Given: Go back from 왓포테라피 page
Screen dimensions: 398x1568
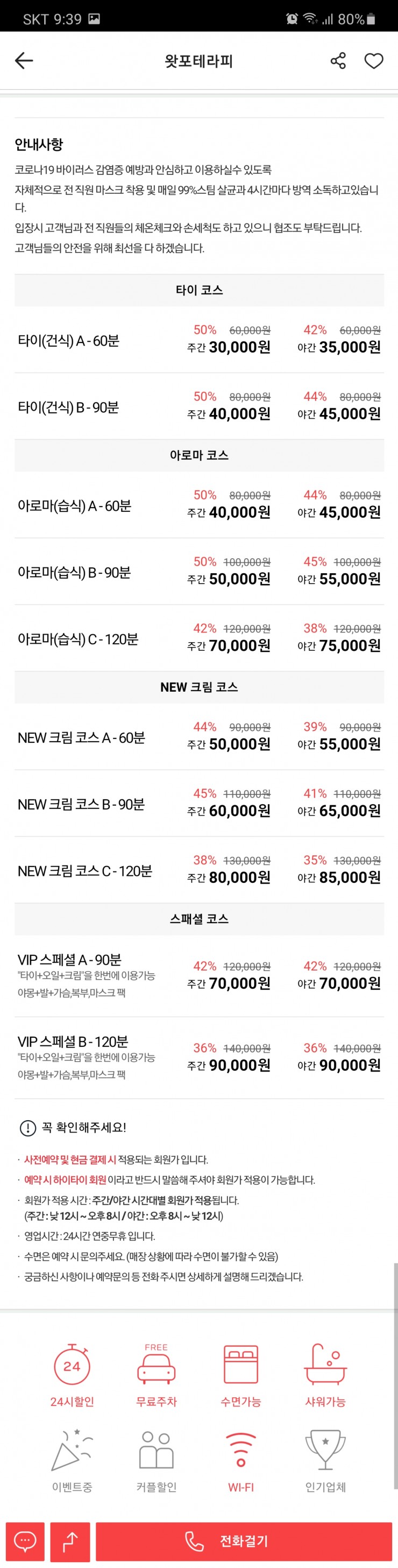Looking at the screenshot, I should (x=24, y=60).
